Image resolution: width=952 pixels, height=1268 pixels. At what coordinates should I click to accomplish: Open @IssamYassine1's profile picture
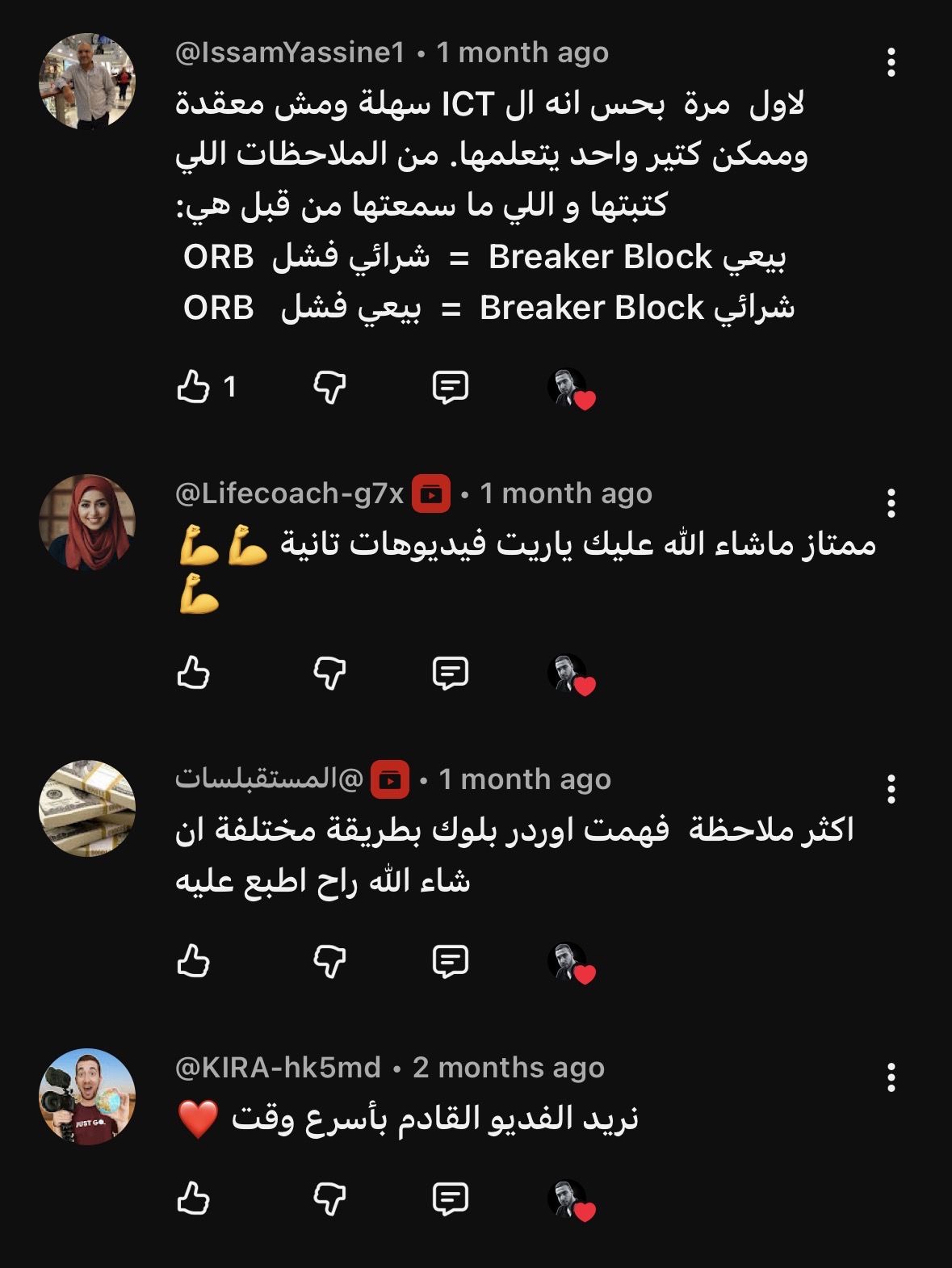87,81
